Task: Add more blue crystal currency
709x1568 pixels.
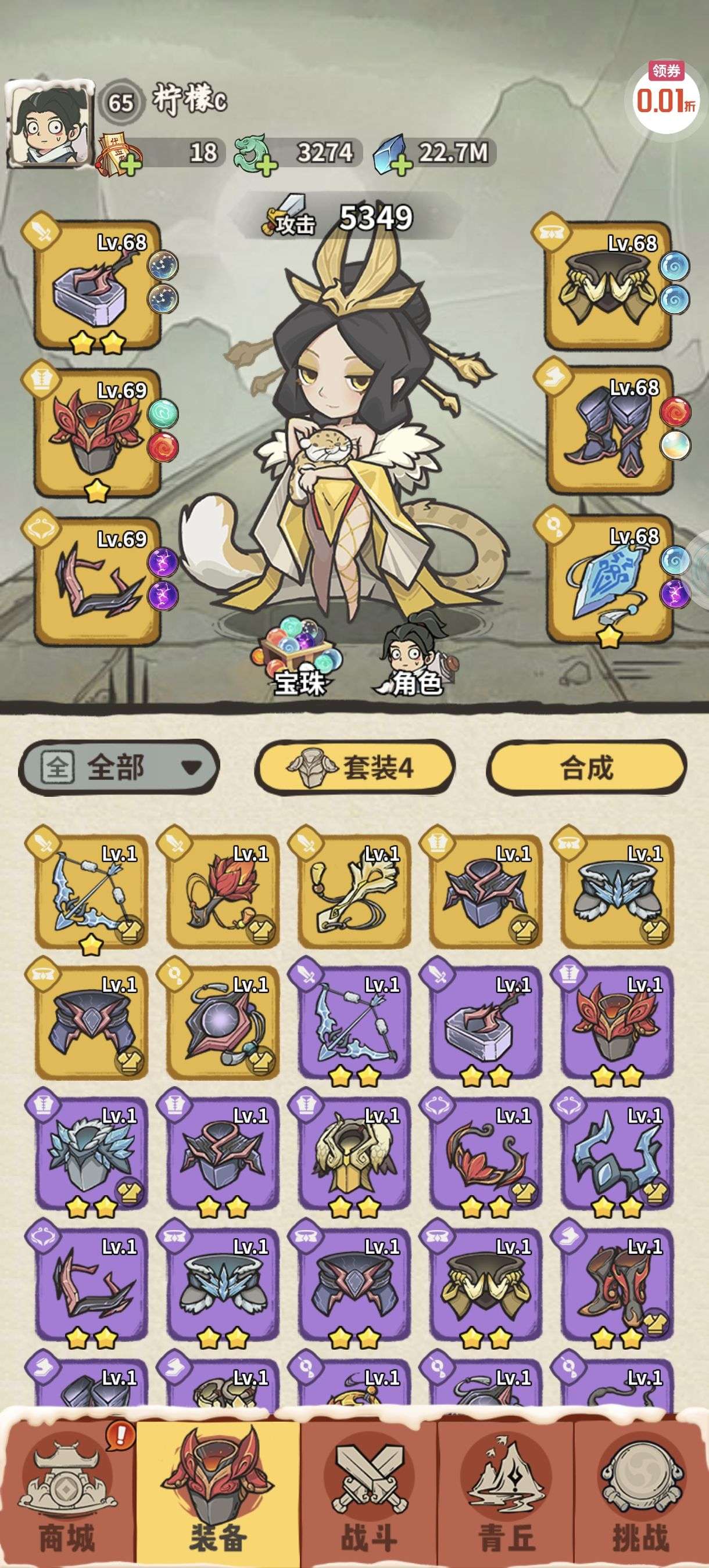Action: click(x=400, y=164)
